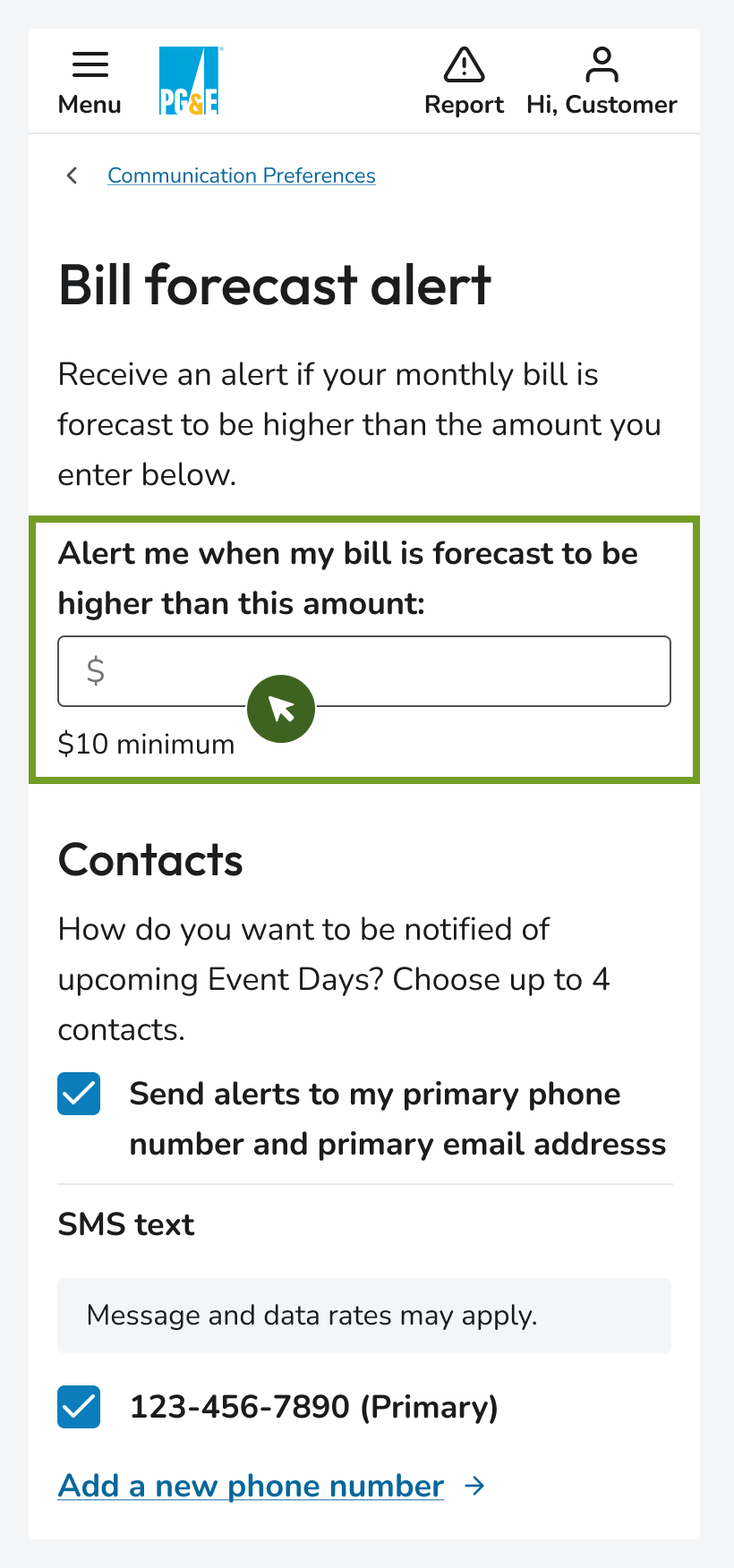Go back to Communication Preferences
This screenshot has width=734, height=1568.
coord(241,175)
